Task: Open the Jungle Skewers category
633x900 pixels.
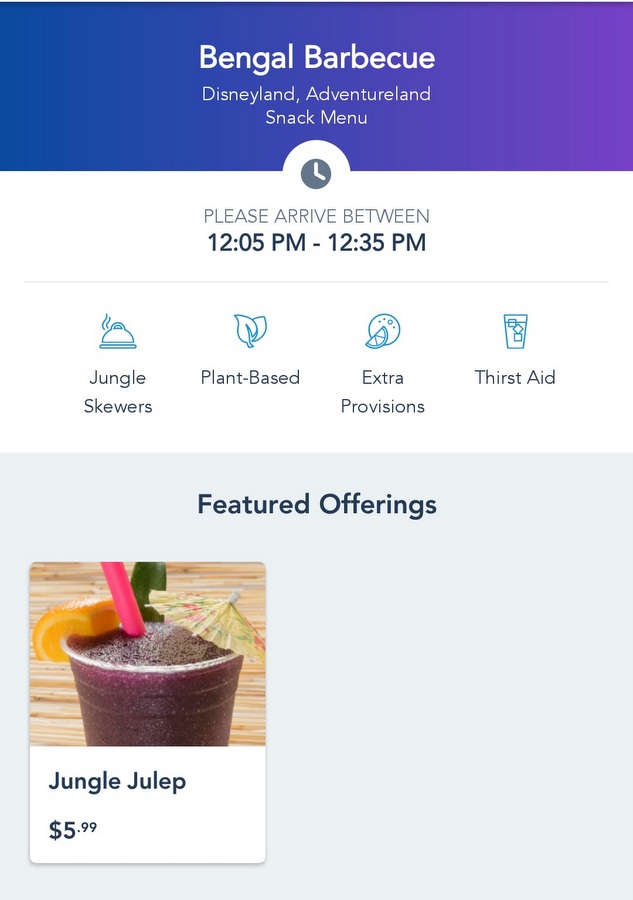Action: 118,362
